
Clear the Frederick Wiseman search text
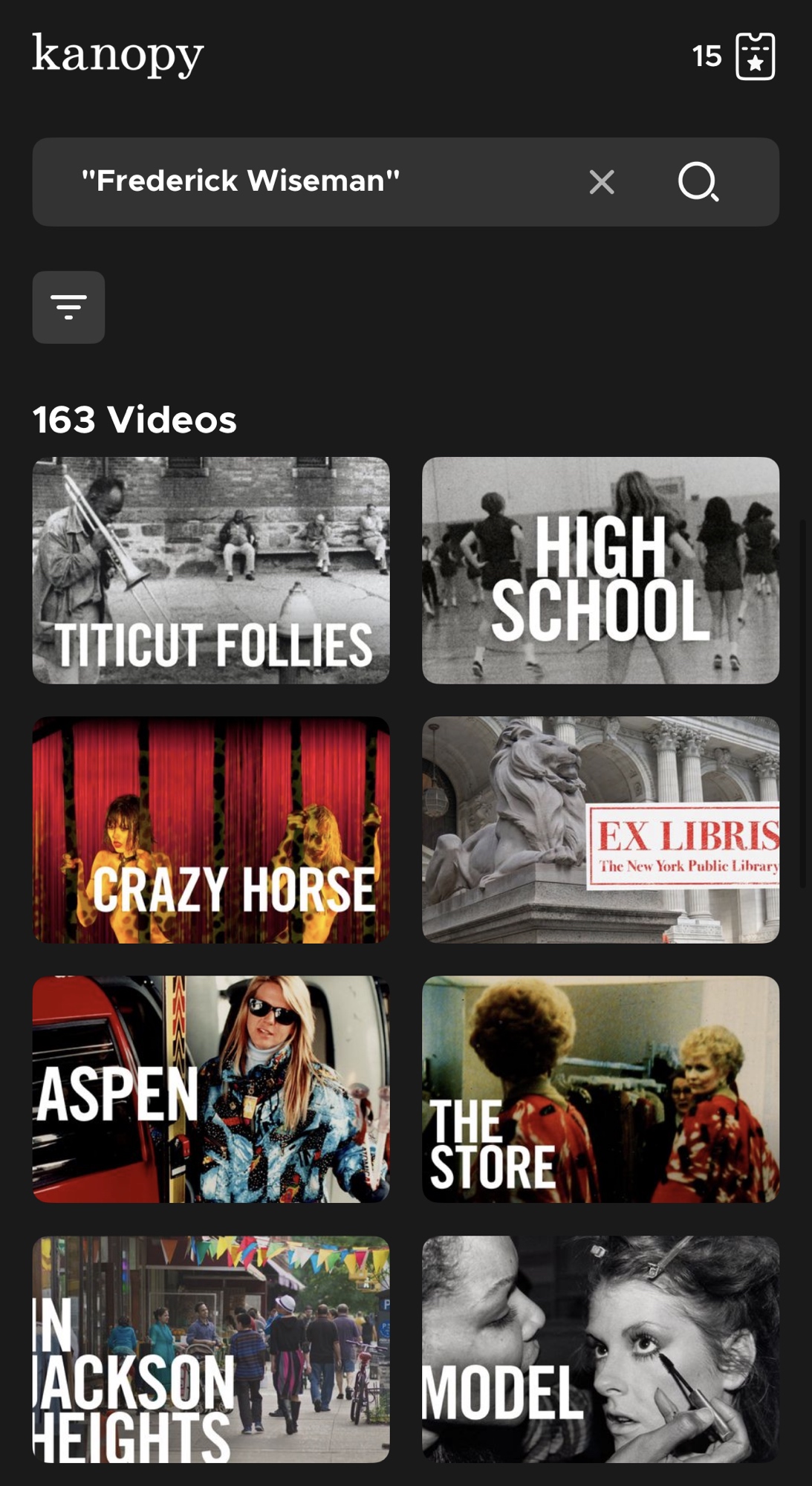click(x=601, y=182)
